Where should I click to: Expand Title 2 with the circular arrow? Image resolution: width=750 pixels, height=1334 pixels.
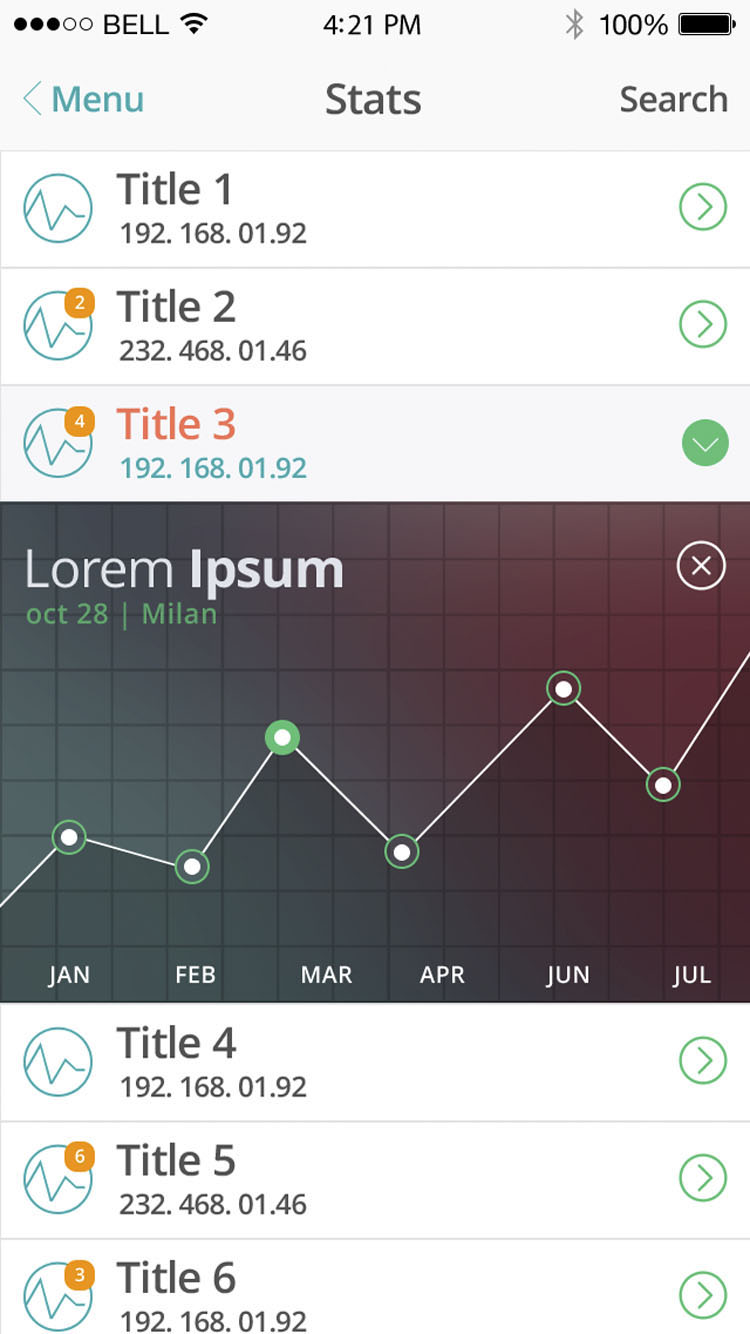click(705, 324)
